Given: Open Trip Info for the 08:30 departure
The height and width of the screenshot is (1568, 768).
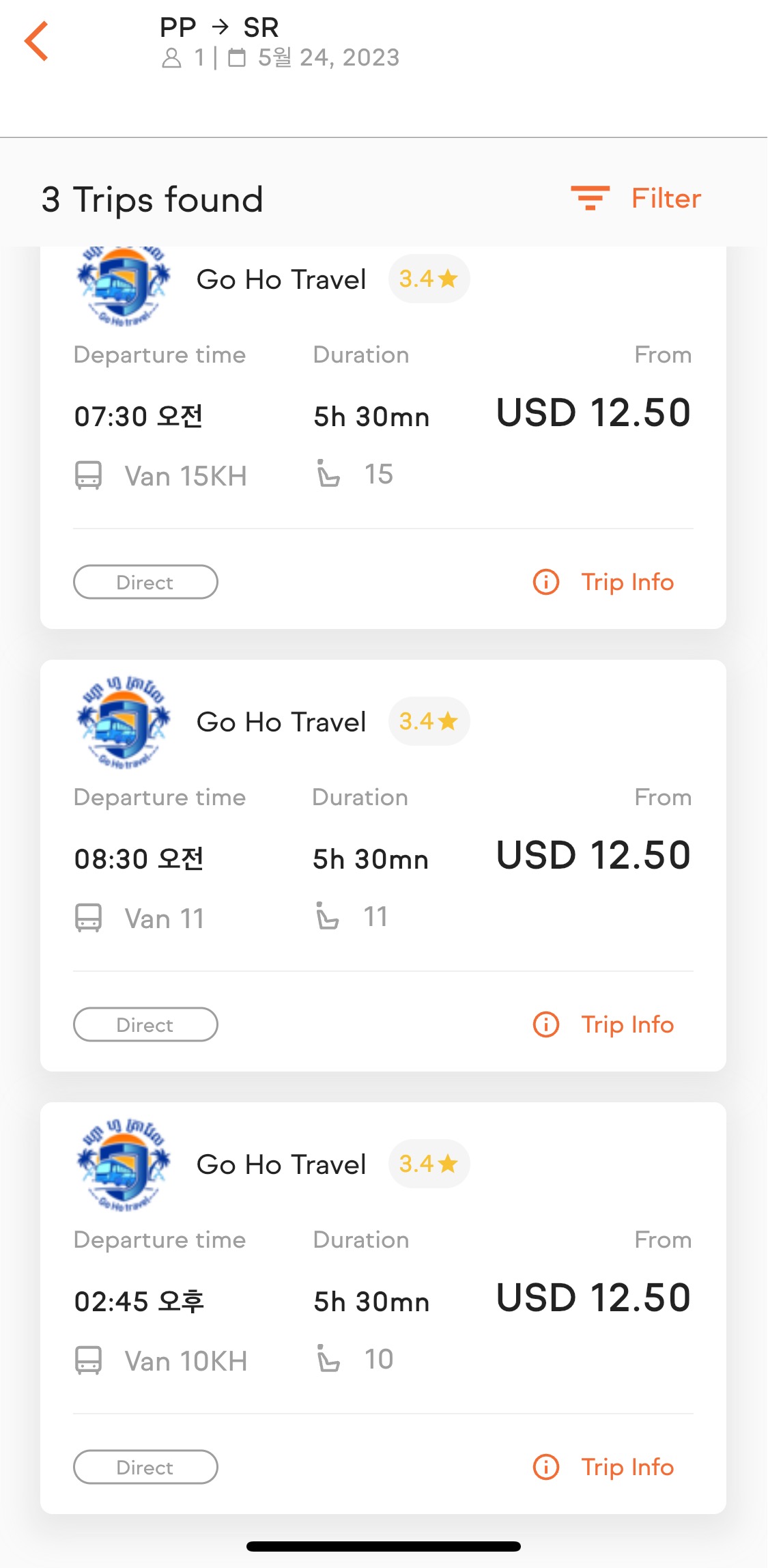Looking at the screenshot, I should point(603,1024).
